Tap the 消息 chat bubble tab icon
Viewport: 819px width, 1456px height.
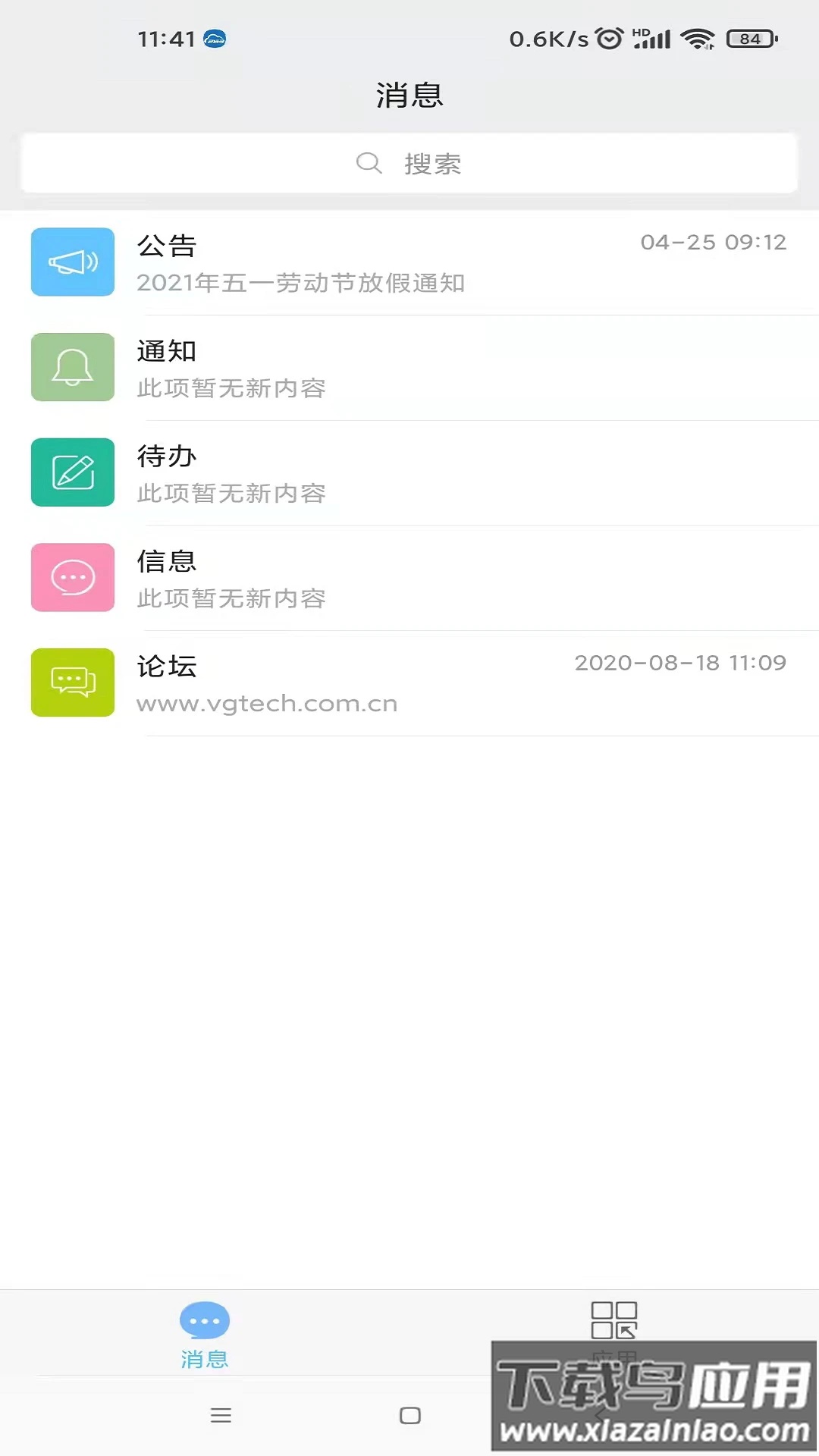click(x=203, y=1319)
